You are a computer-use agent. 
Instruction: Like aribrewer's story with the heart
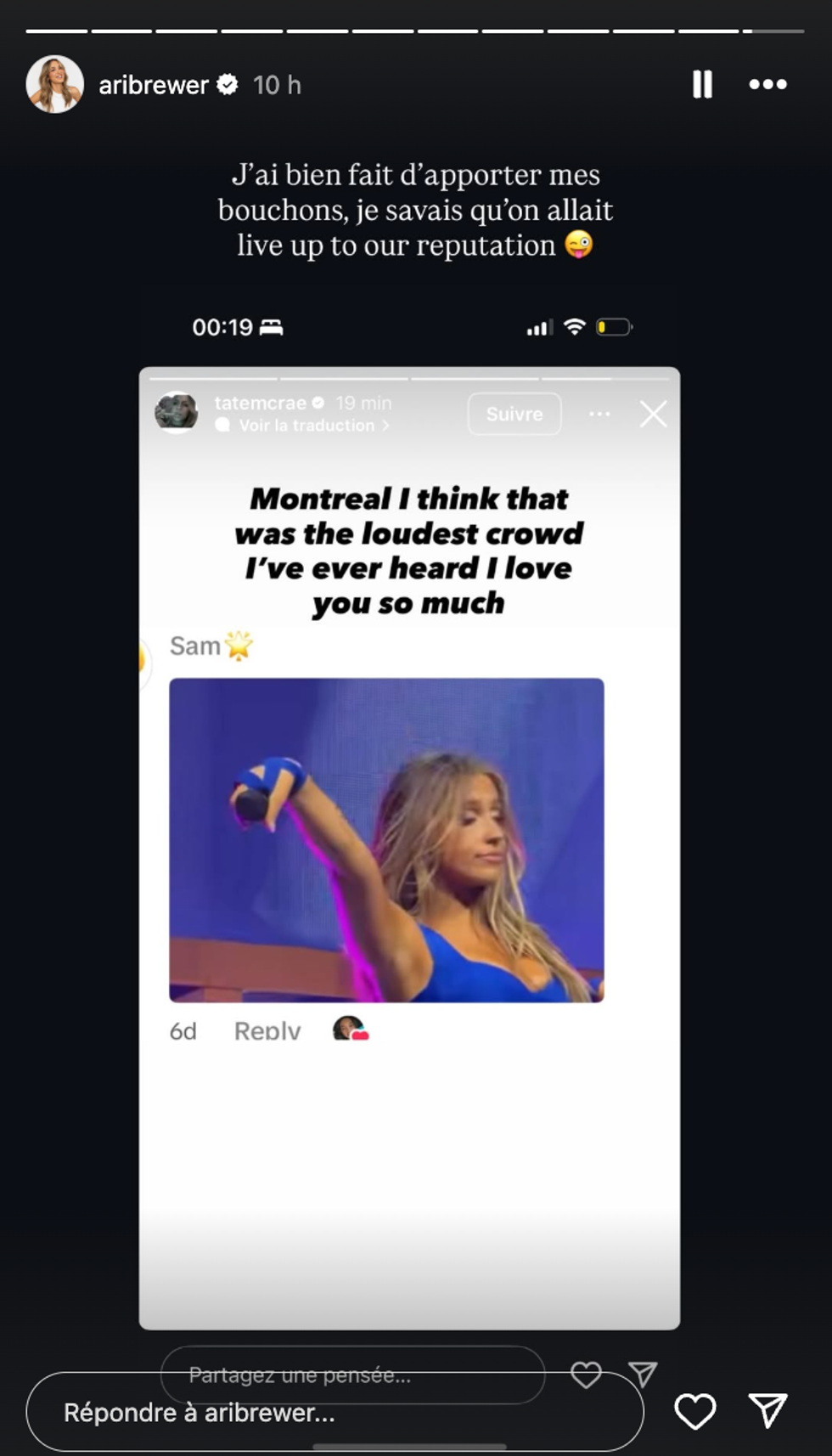694,1412
